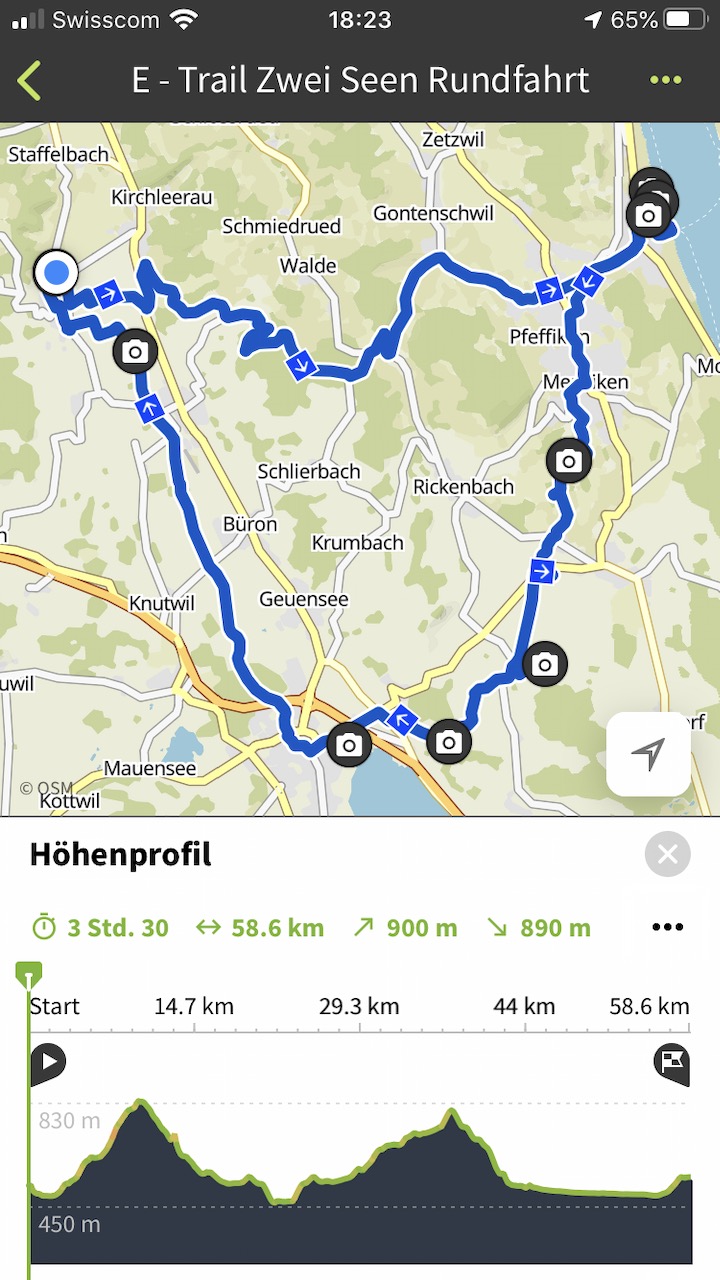Tap the start play marker on profile
This screenshot has height=1280, width=720.
[x=47, y=1062]
